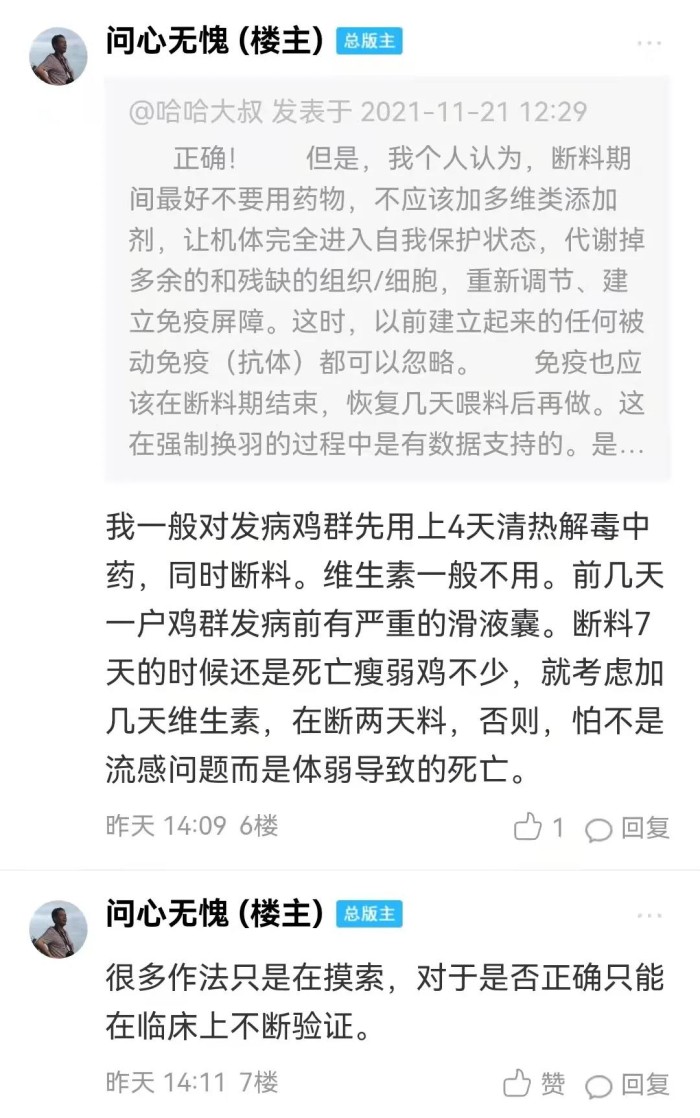Open 问心无愧 username on the 7楼 post

(x=214, y=913)
